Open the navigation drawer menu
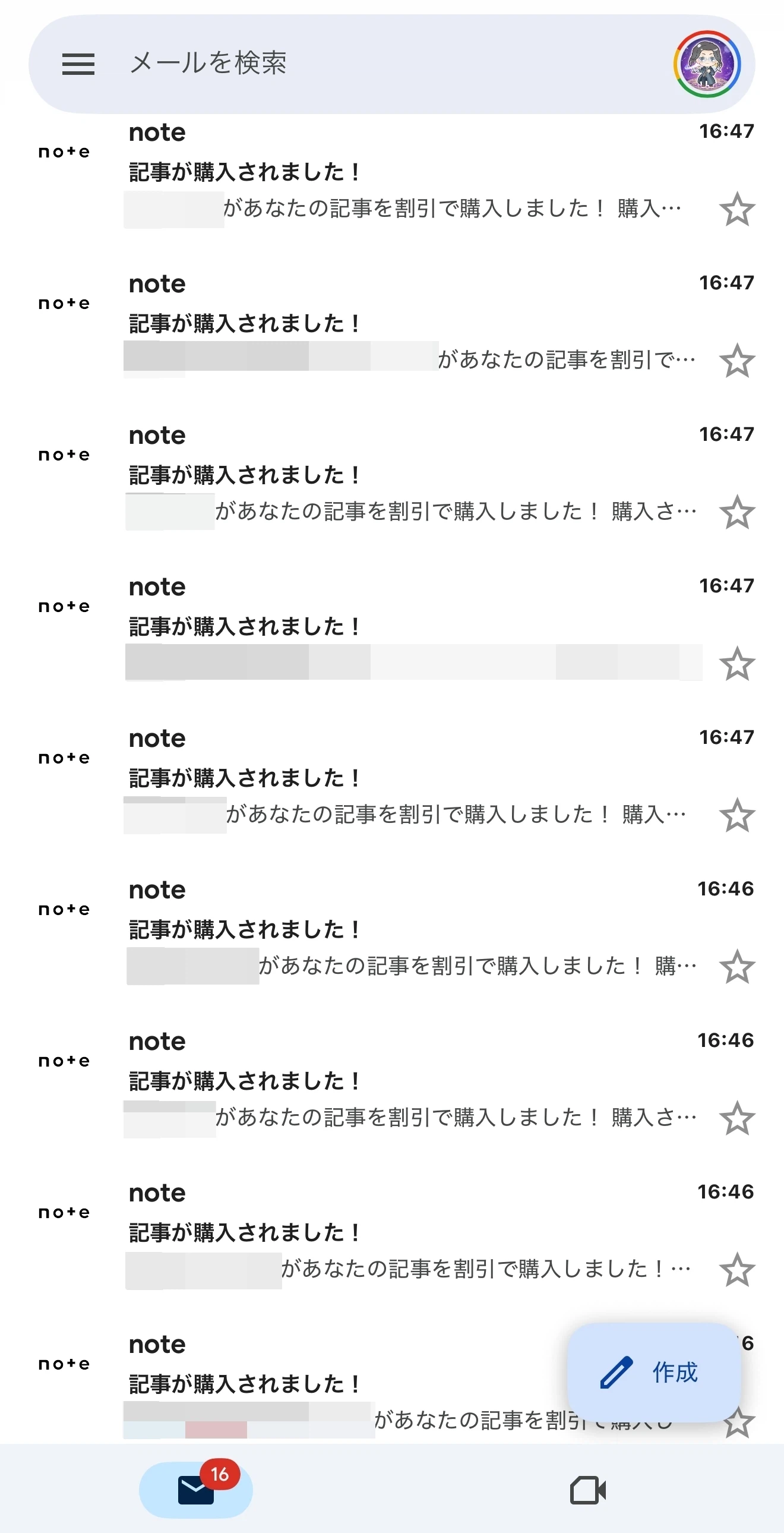 tap(78, 64)
